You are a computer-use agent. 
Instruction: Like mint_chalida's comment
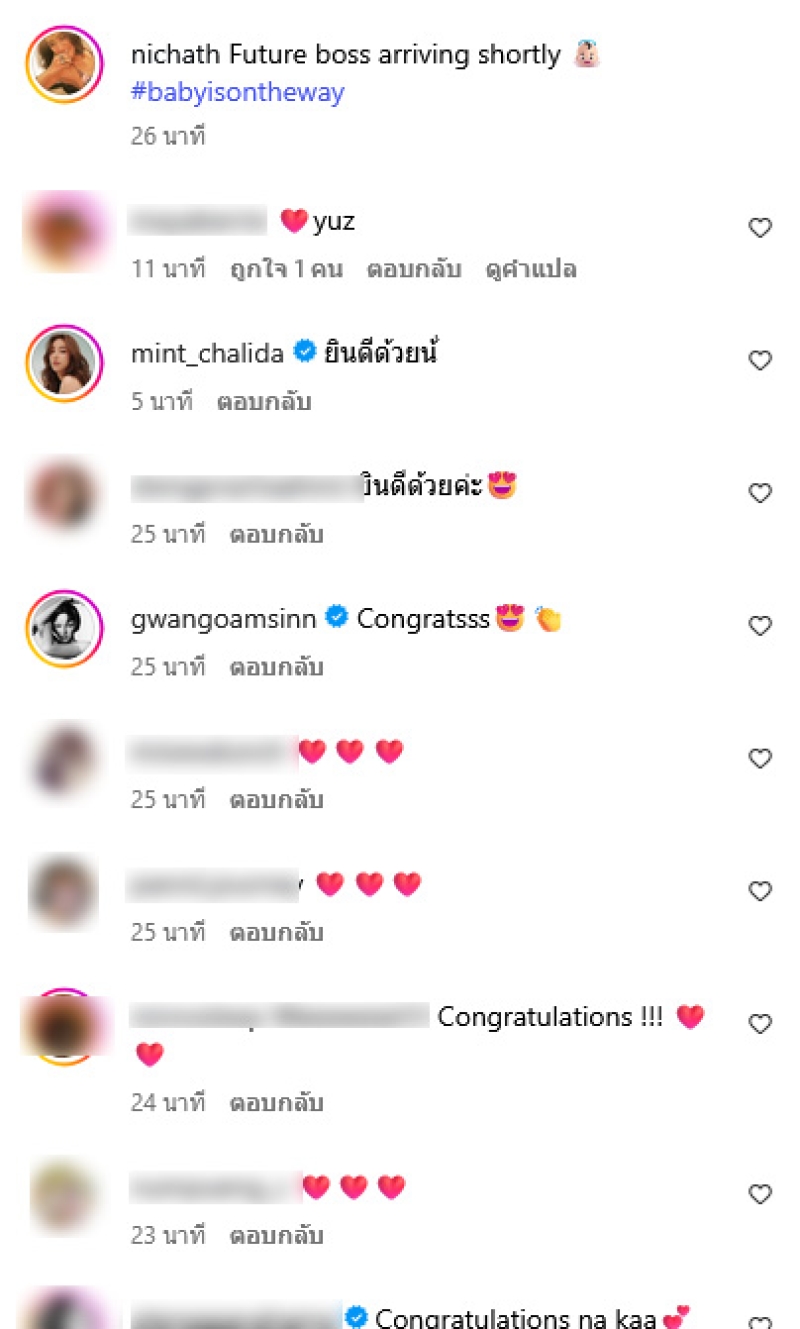[760, 360]
